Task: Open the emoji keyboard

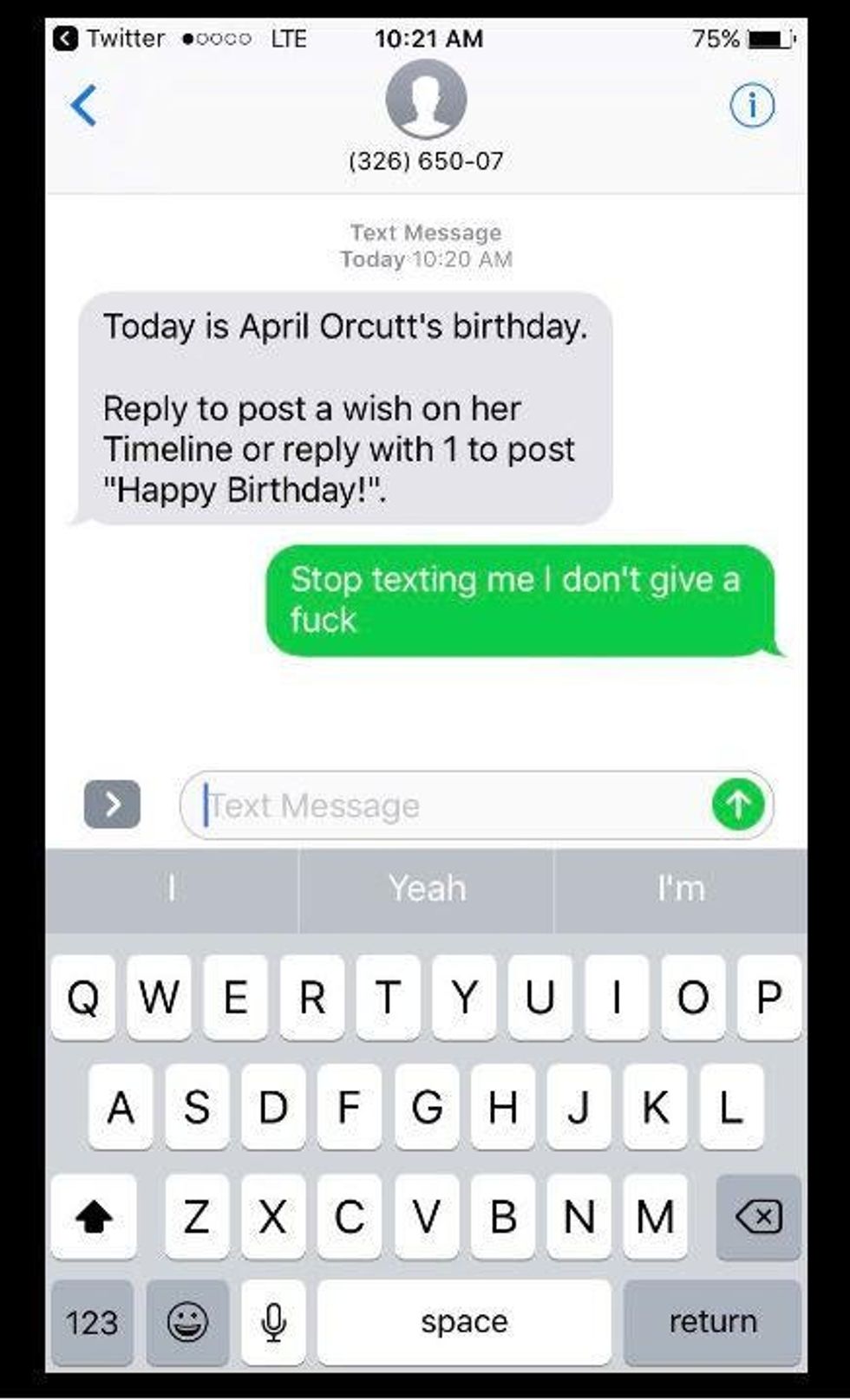Action: 187,1322
